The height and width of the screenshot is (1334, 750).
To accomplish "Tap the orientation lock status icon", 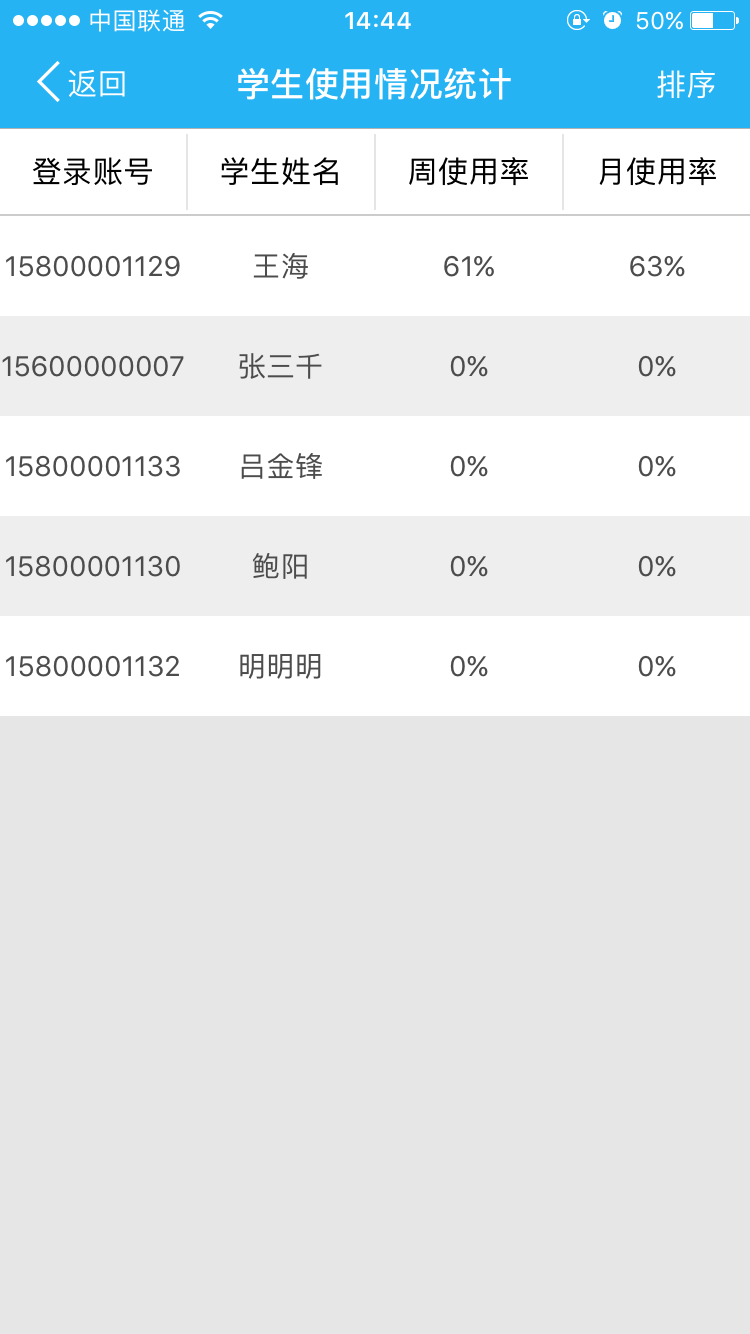I will (x=578, y=19).
